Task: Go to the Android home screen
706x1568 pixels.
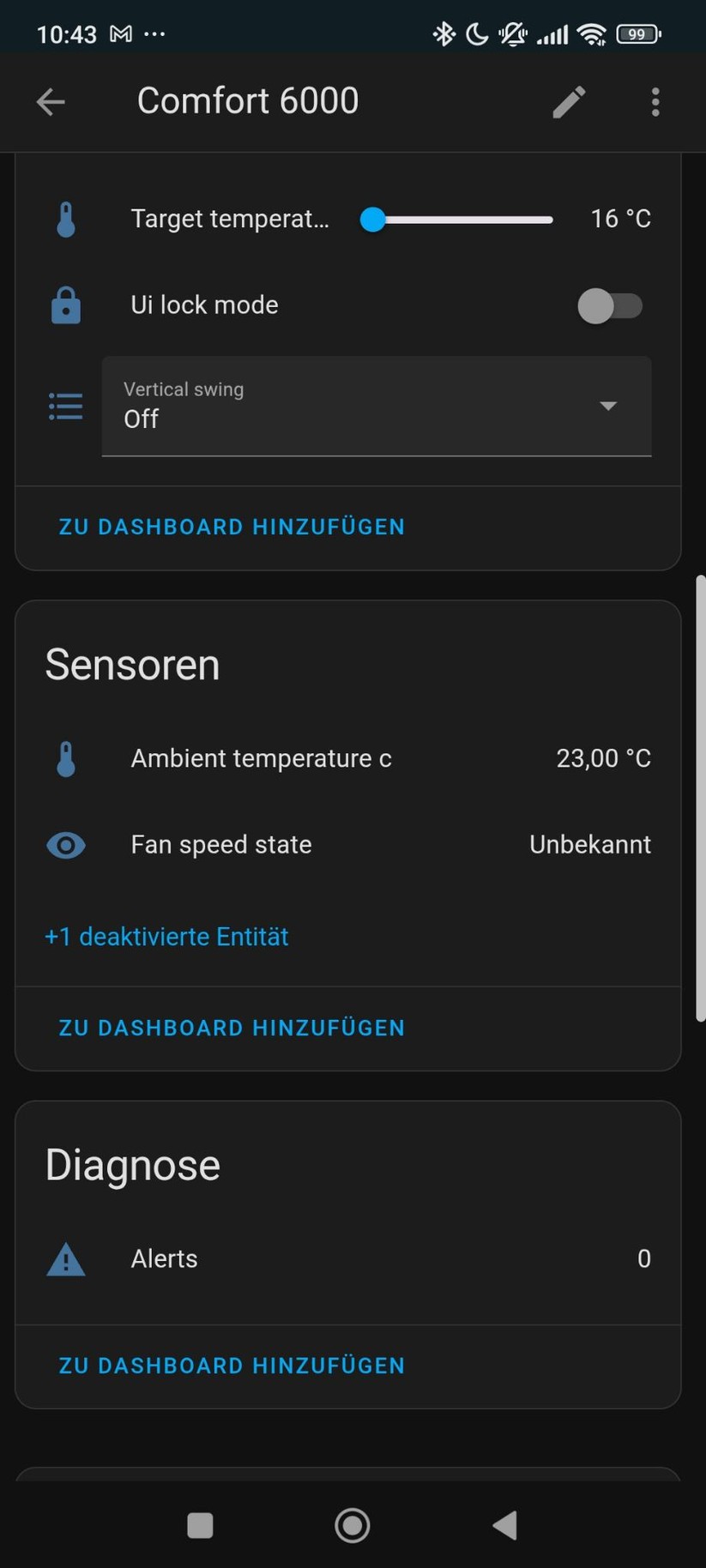Action: click(352, 1525)
